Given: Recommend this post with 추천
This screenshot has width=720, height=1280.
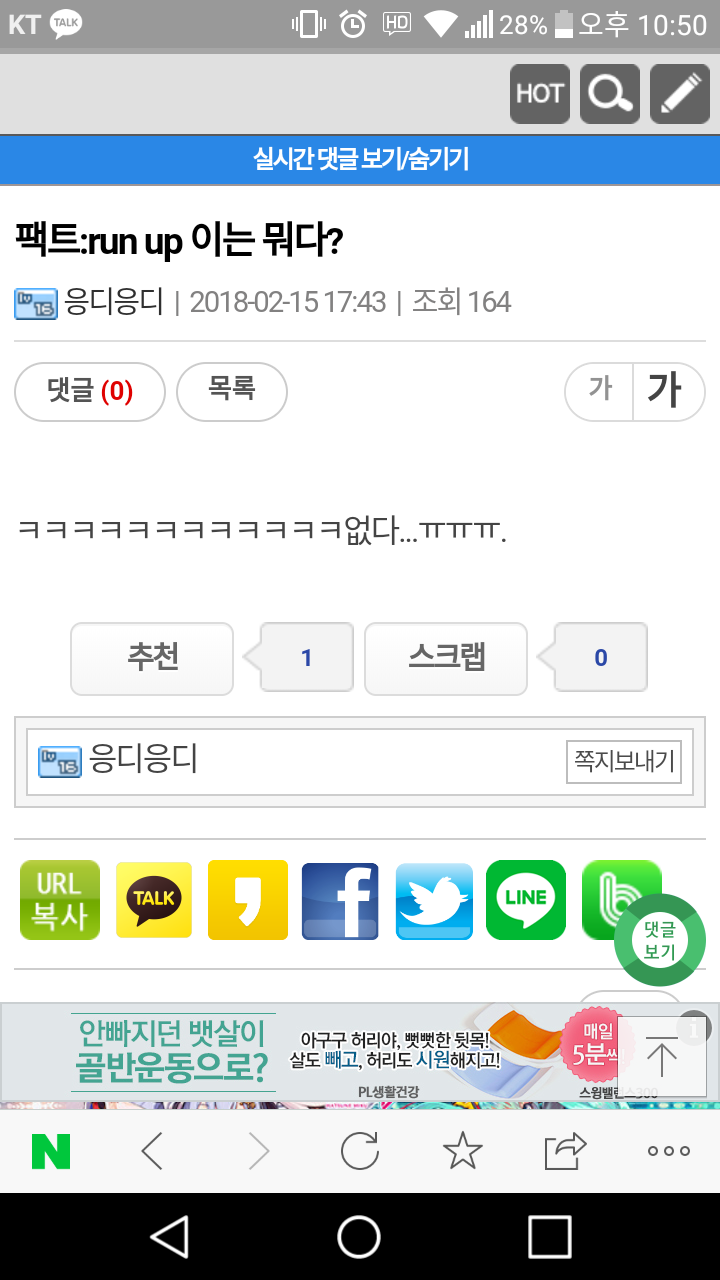Looking at the screenshot, I should 152,658.
